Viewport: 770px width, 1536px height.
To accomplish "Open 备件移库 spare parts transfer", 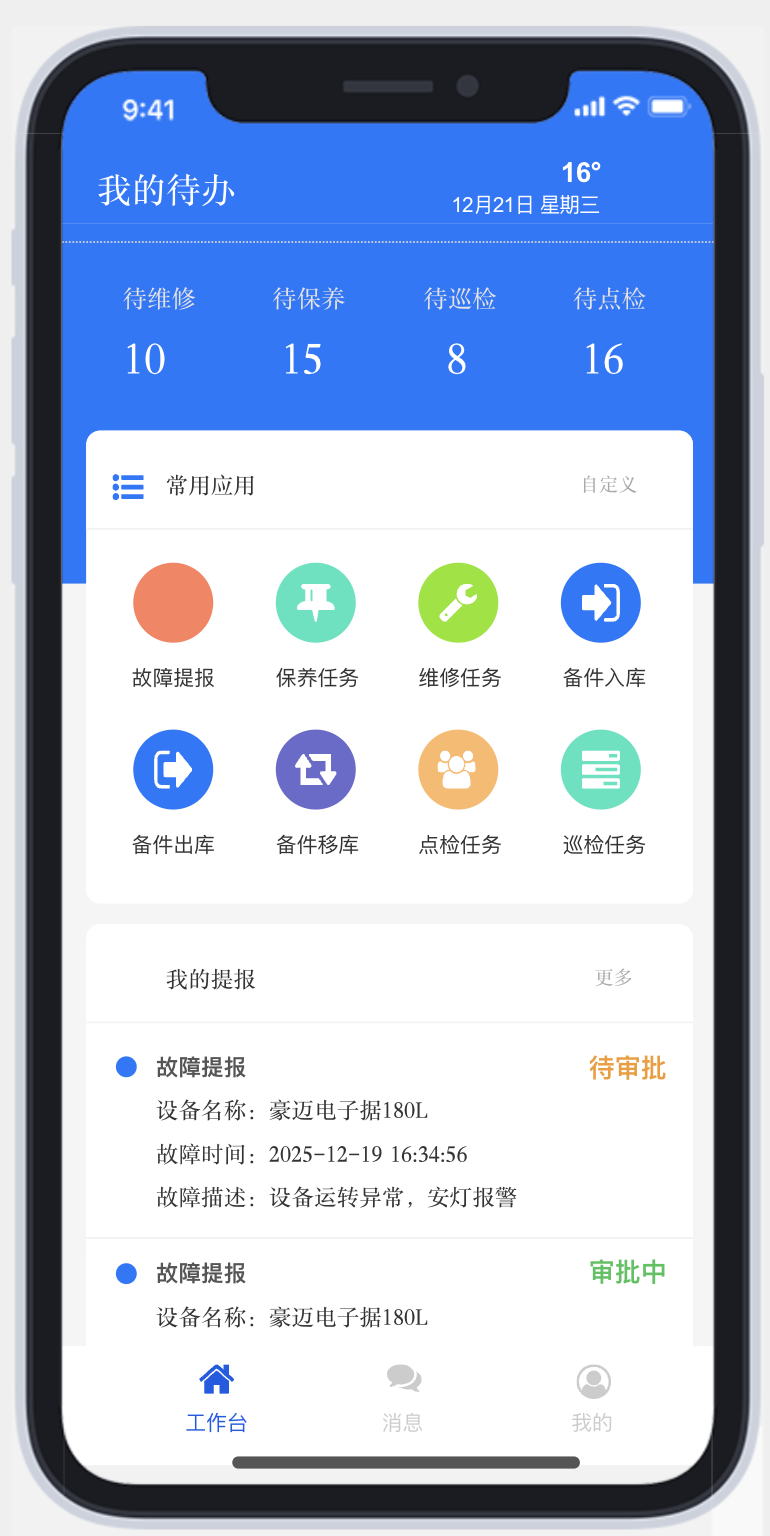I will coord(316,770).
